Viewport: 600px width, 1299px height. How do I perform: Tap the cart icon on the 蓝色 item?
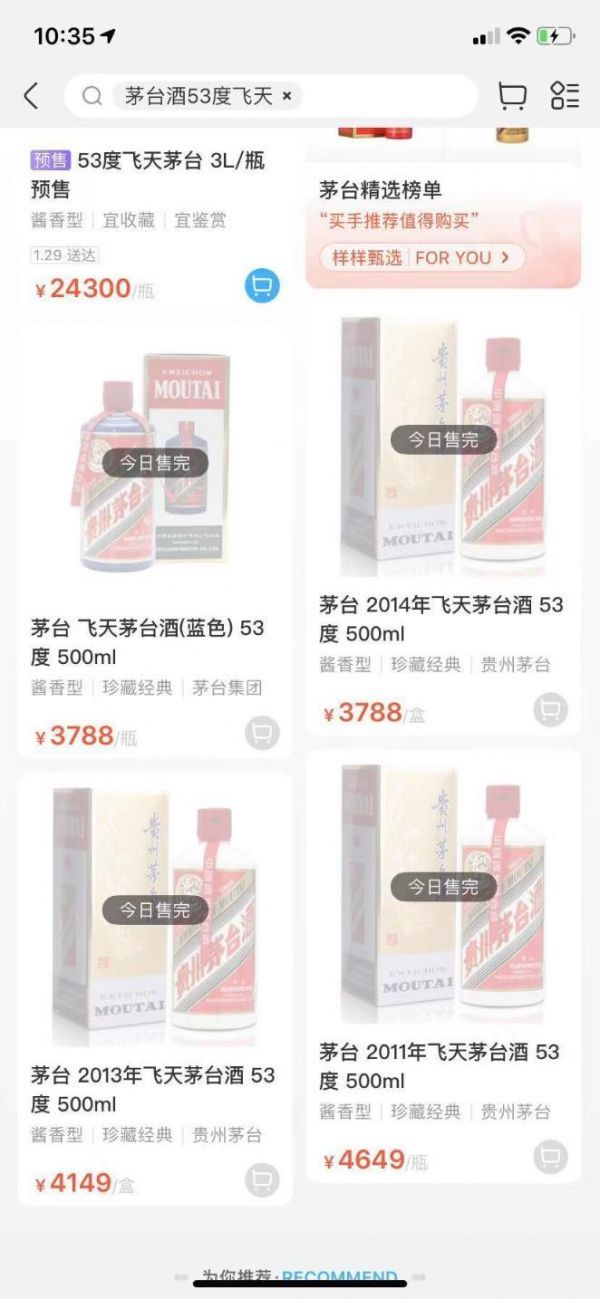tap(262, 733)
